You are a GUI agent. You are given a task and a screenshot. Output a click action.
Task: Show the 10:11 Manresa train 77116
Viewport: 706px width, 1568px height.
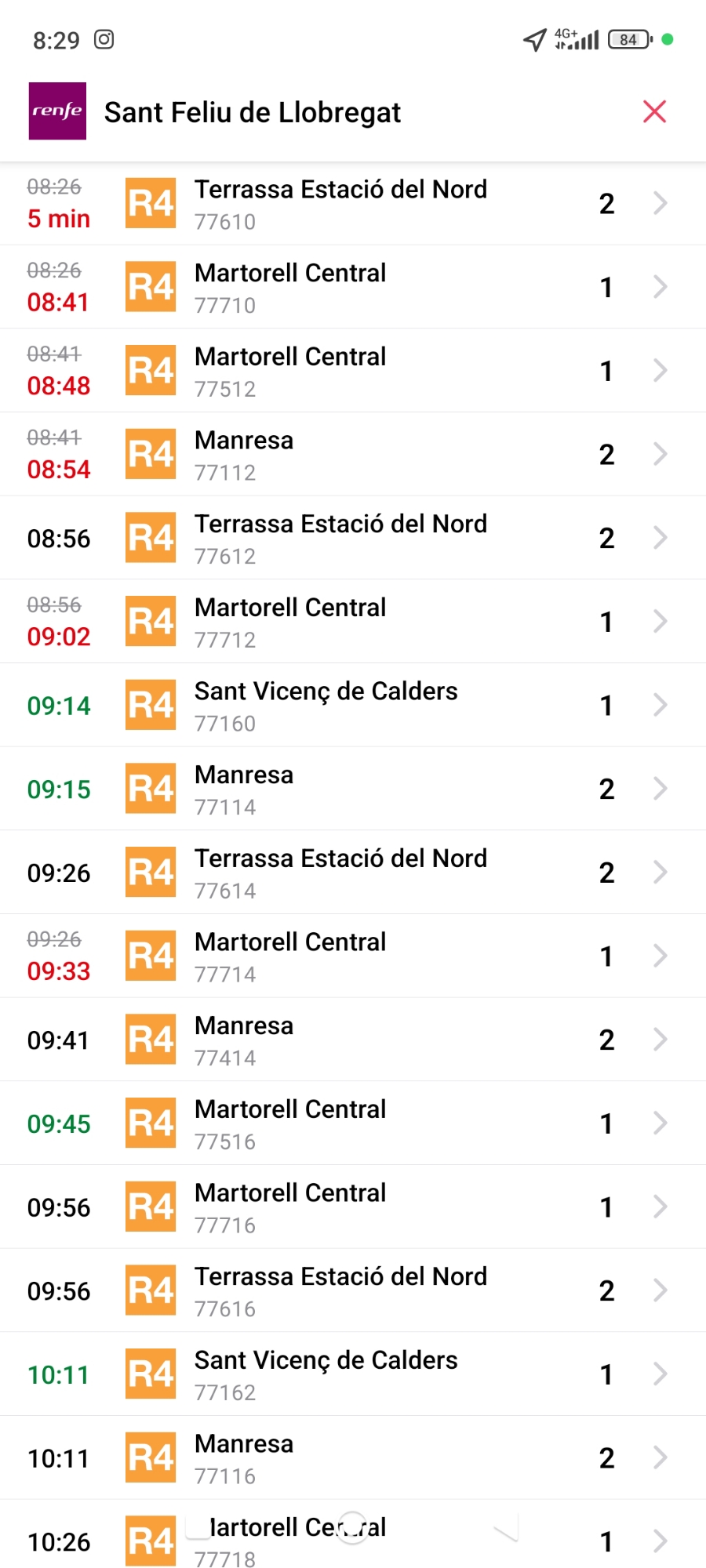coord(353,1458)
